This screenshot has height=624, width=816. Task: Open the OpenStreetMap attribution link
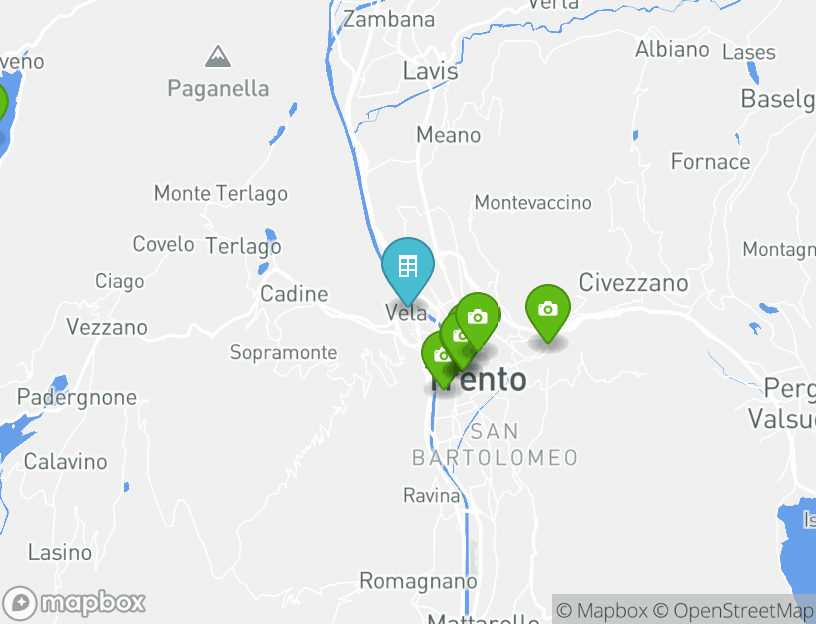click(734, 610)
